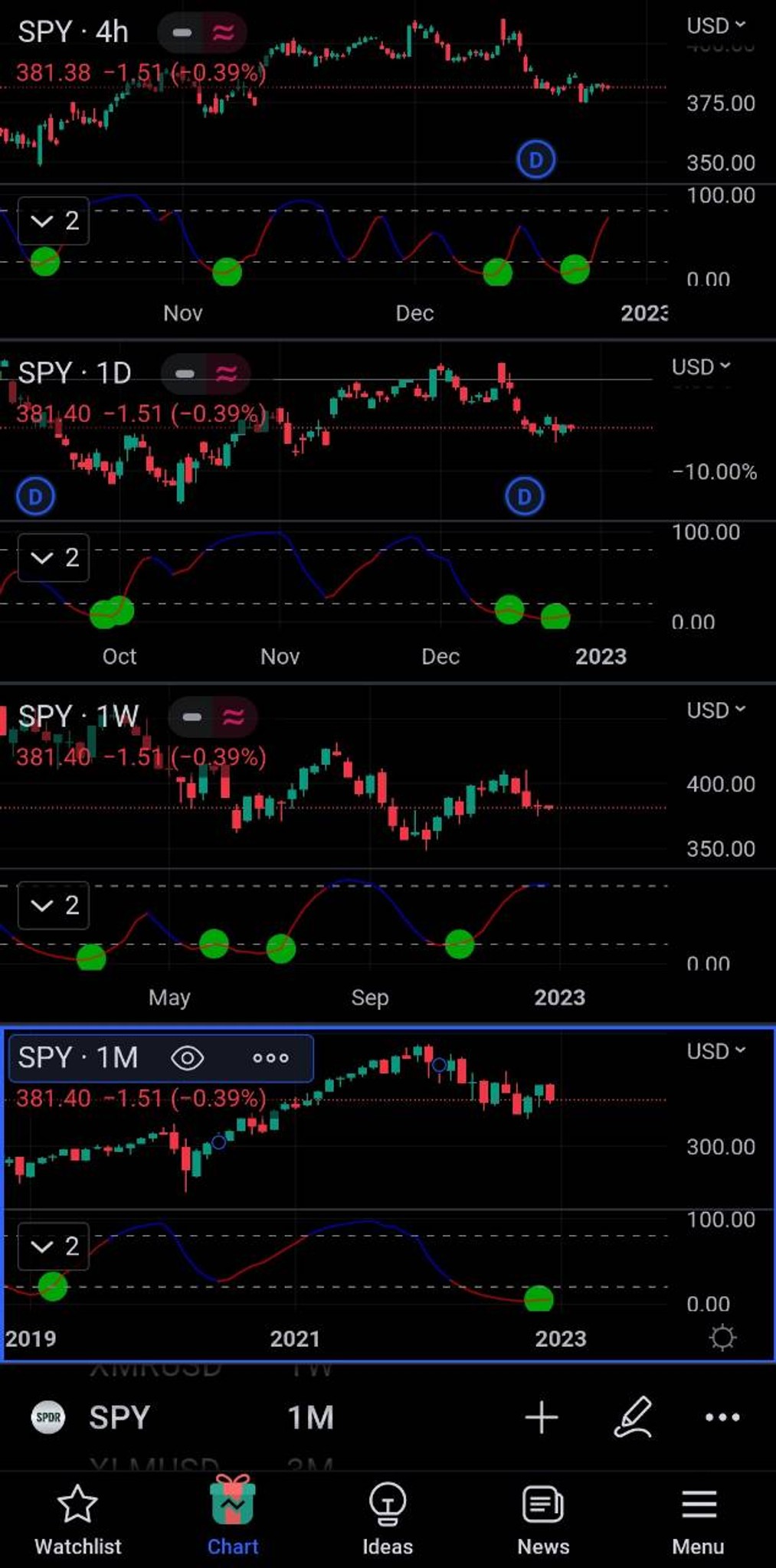Tap the SPDR logo next to SPY
Screen dimensions: 776x1568
pos(49,1418)
